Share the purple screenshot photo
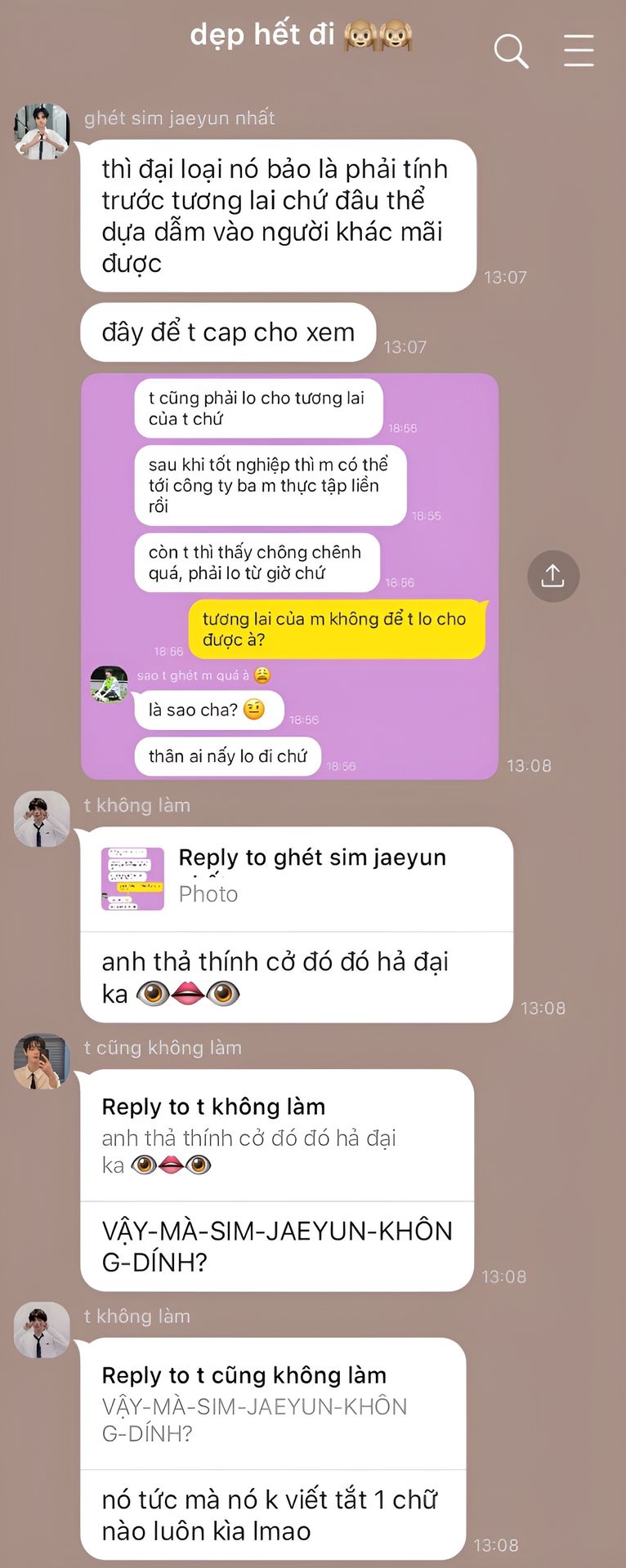This screenshot has height=1568, width=626. [x=553, y=576]
